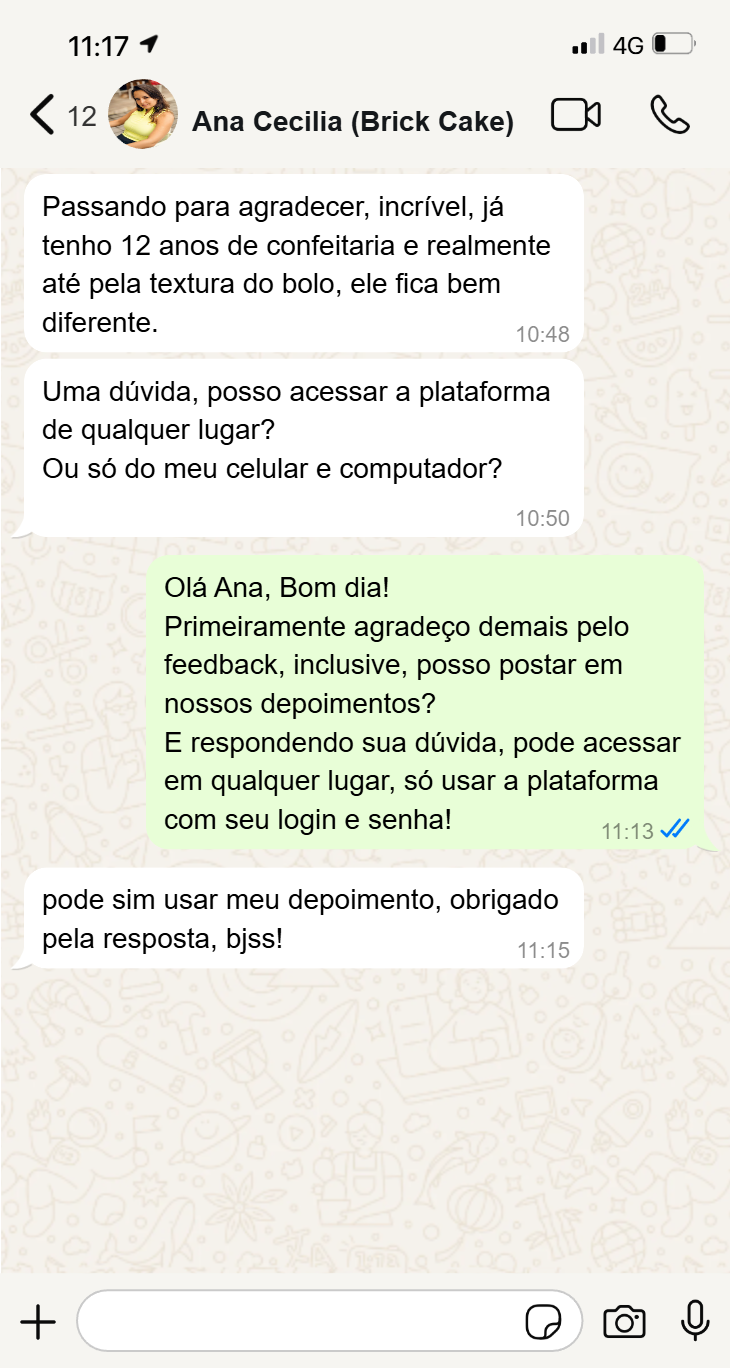Open the camera to take a photo

[x=624, y=1321]
